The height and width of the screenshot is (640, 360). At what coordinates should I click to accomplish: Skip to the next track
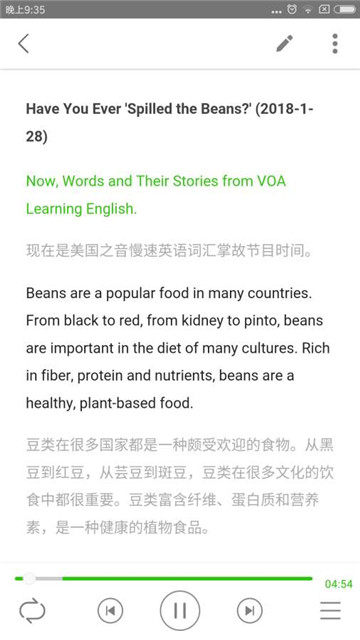249,611
